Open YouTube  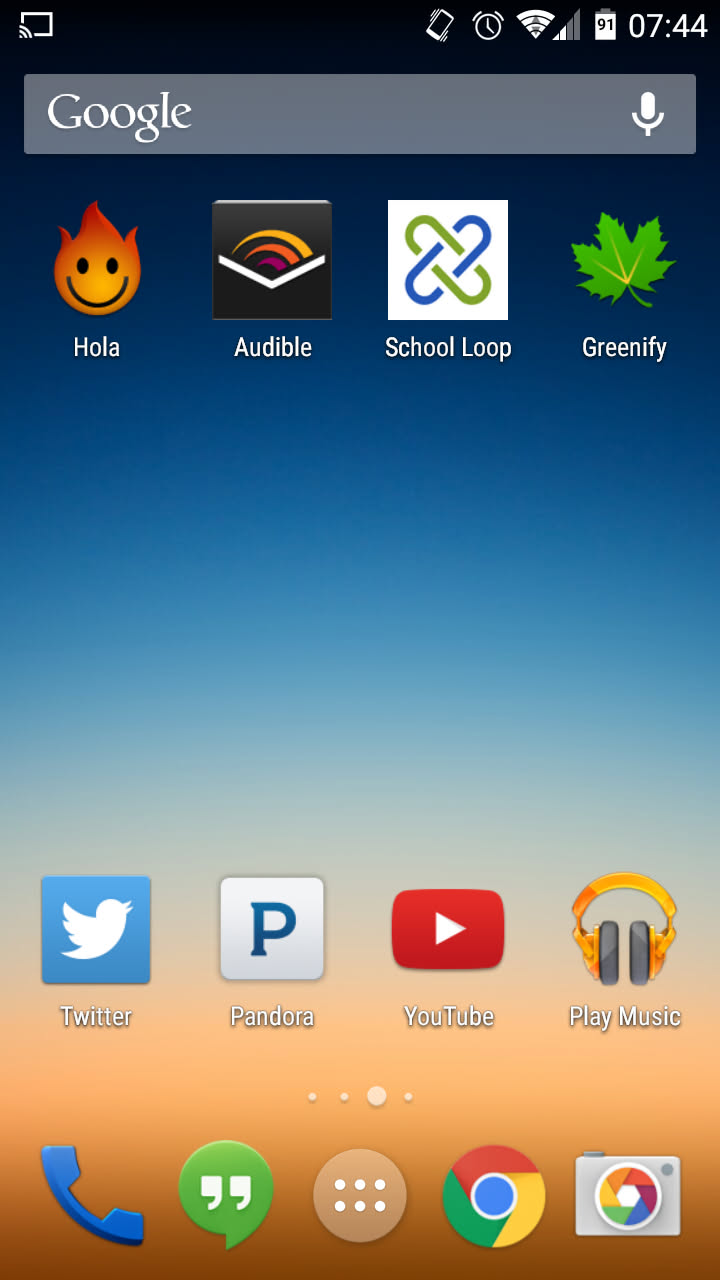[x=448, y=931]
